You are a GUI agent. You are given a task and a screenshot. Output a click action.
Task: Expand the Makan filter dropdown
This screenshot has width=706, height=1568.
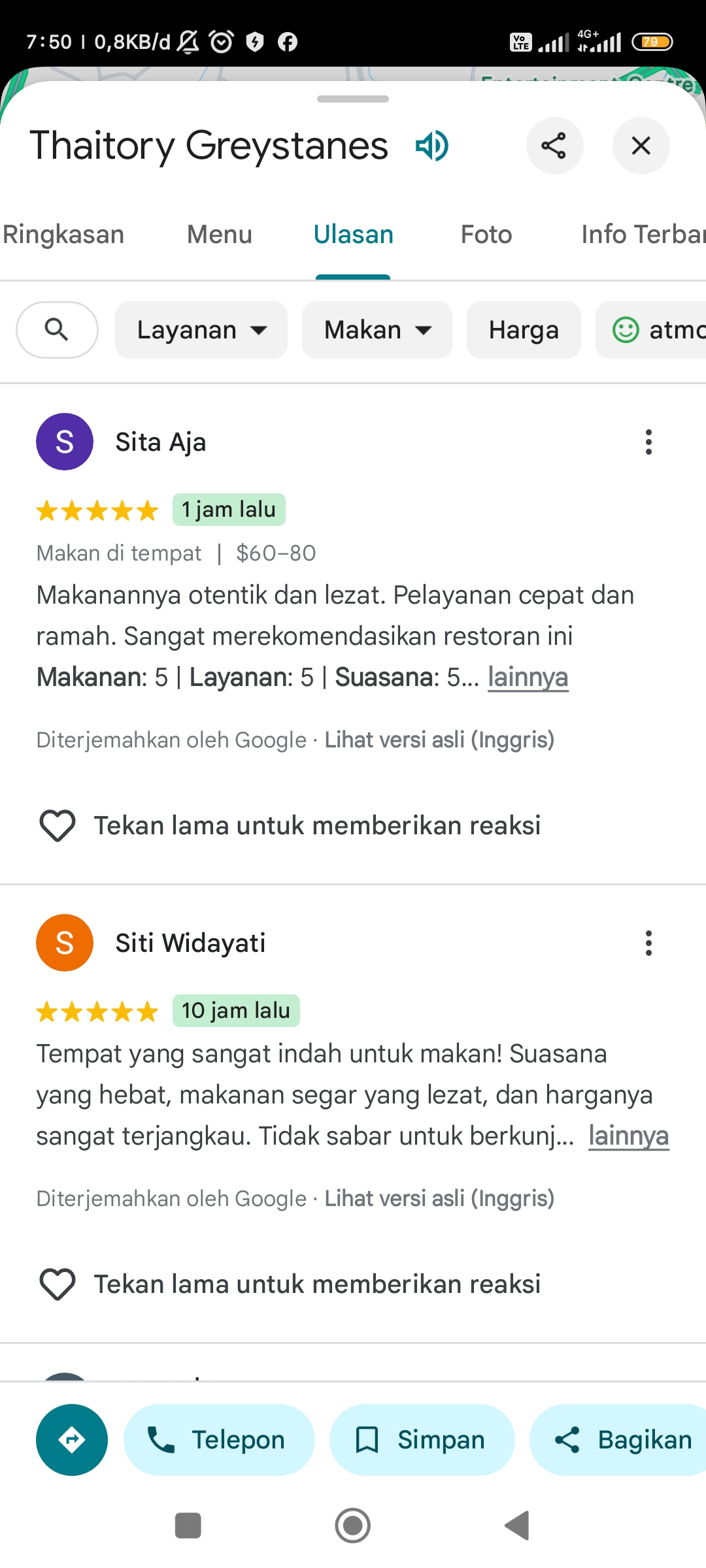coord(377,330)
